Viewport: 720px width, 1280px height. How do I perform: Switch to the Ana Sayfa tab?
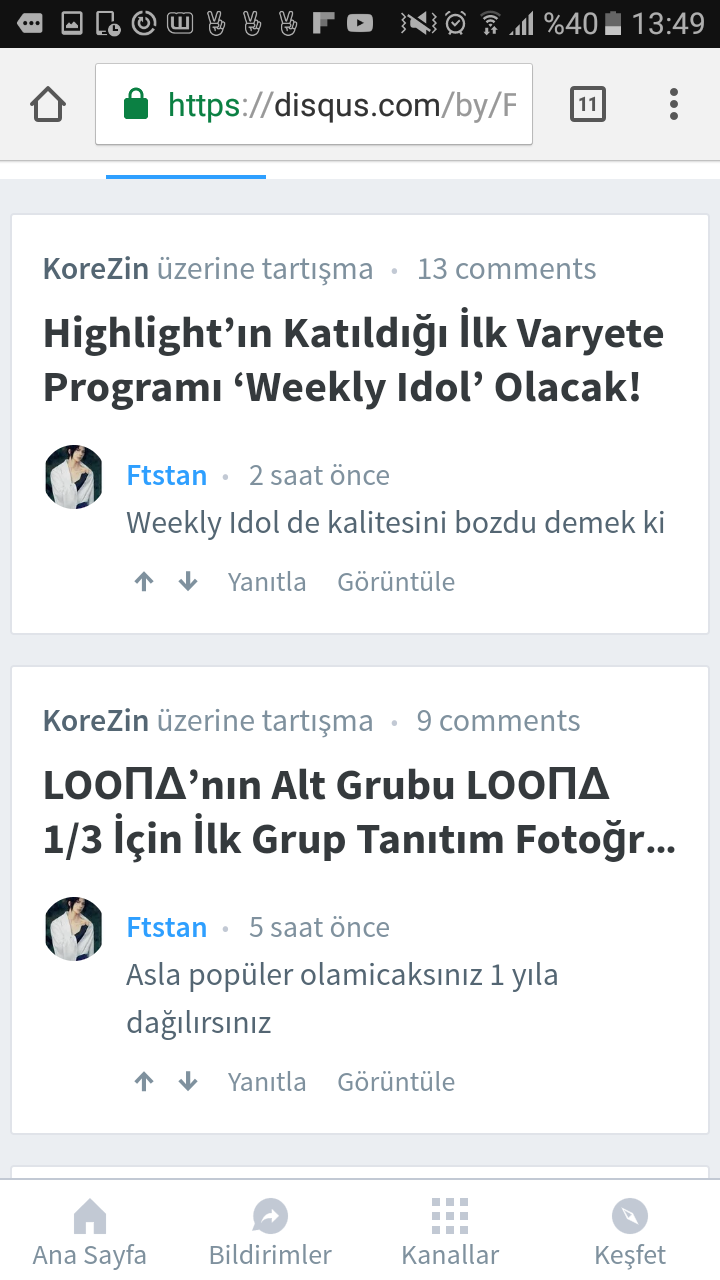(90, 1233)
